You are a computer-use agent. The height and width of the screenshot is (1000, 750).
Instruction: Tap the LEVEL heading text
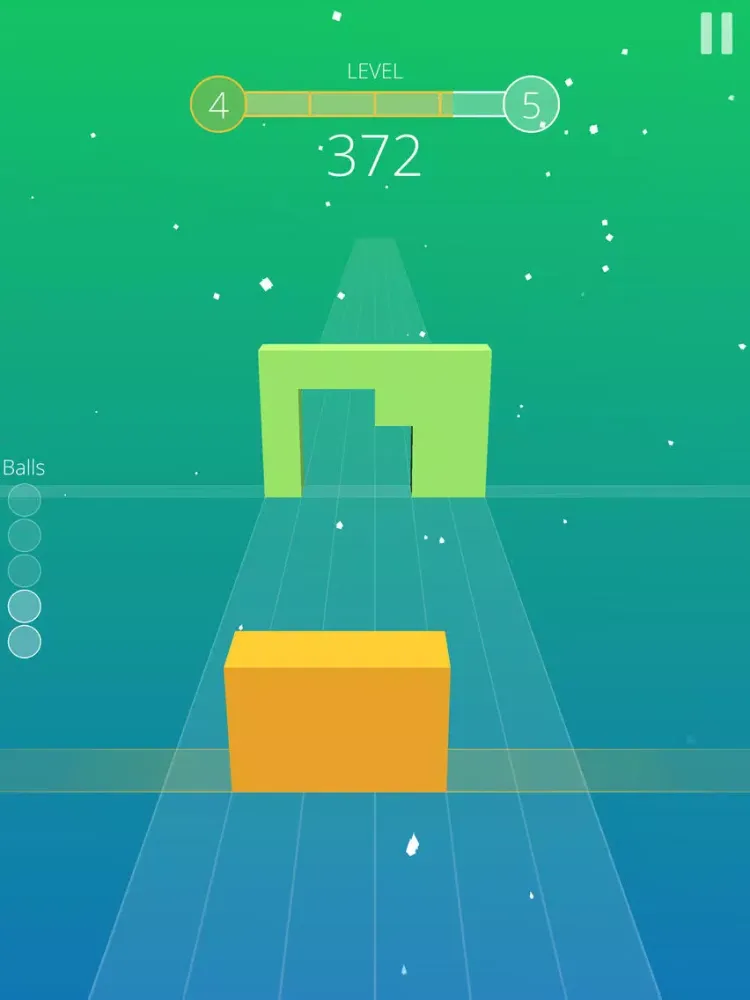[x=375, y=70]
